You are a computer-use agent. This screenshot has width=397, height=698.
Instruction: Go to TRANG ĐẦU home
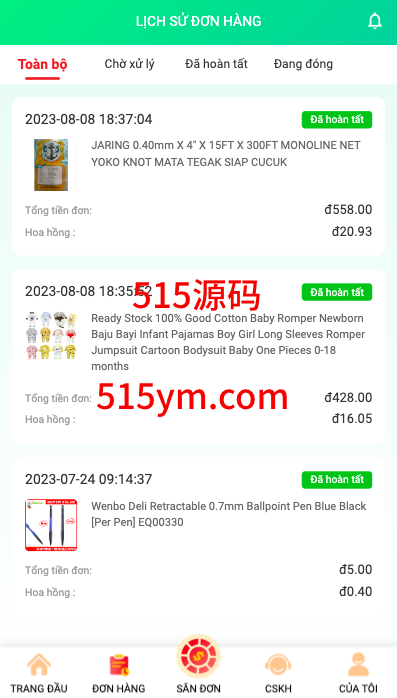pos(39,672)
